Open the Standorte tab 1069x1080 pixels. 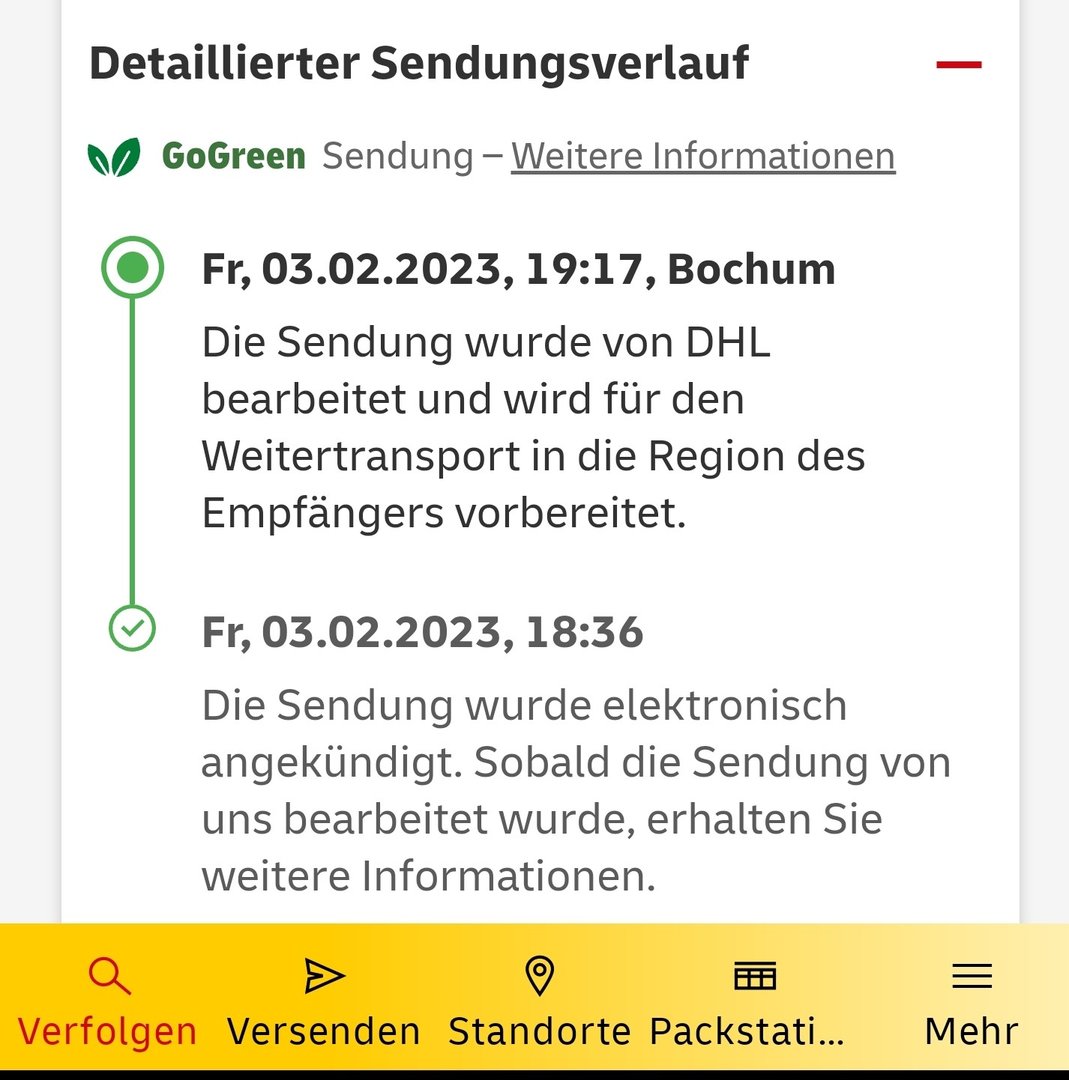(539, 1001)
